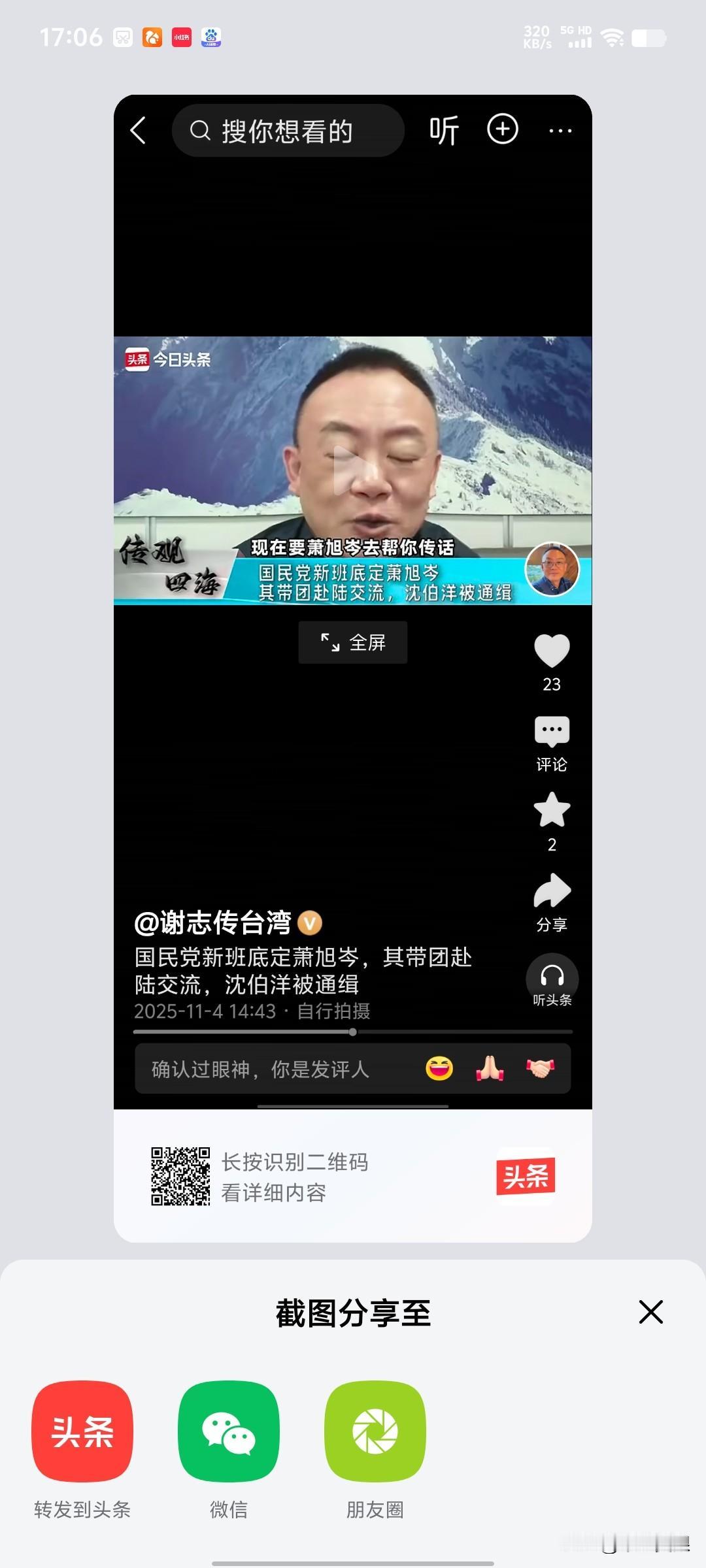
Task: Close the share sheet with the X
Action: (650, 1315)
